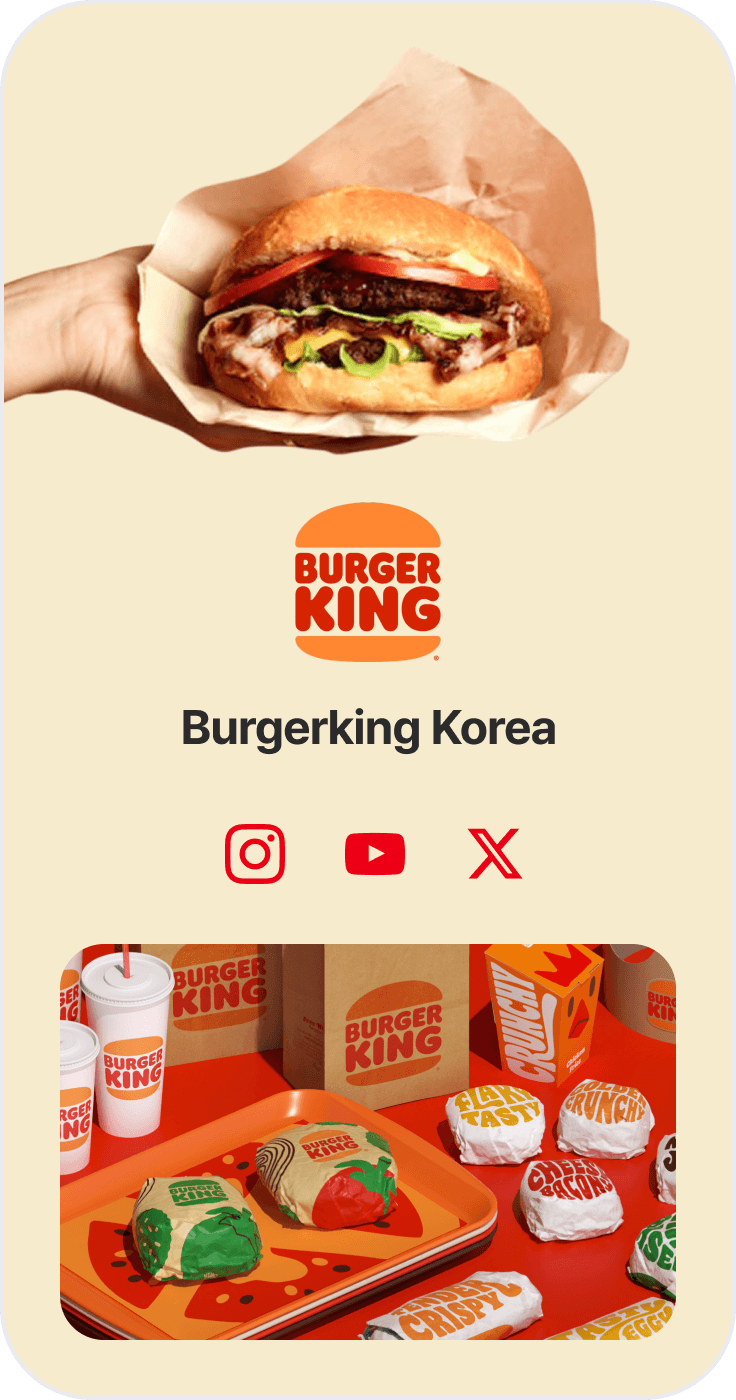The width and height of the screenshot is (736, 1400).
Task: Open Burgerking Korea's Instagram profile
Action: [255, 854]
